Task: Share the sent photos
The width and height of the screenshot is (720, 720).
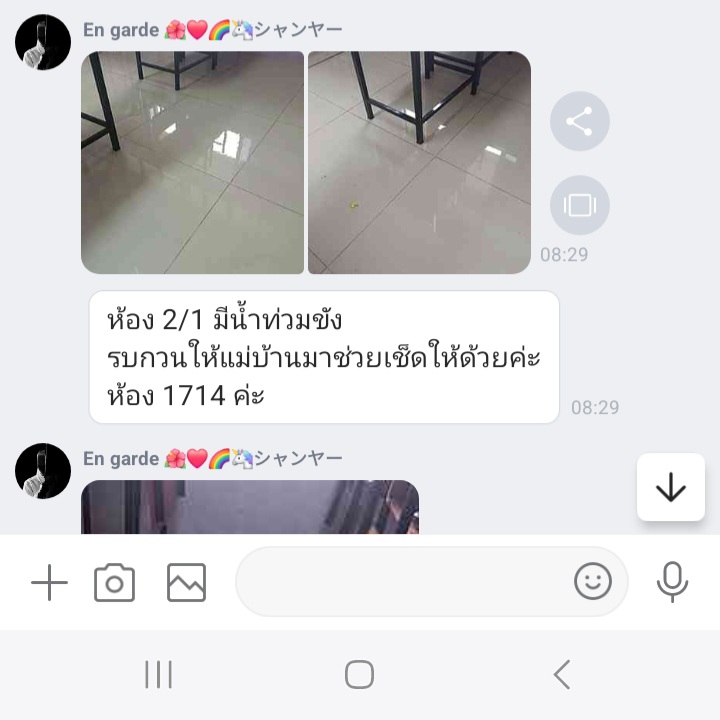Action: pos(579,122)
